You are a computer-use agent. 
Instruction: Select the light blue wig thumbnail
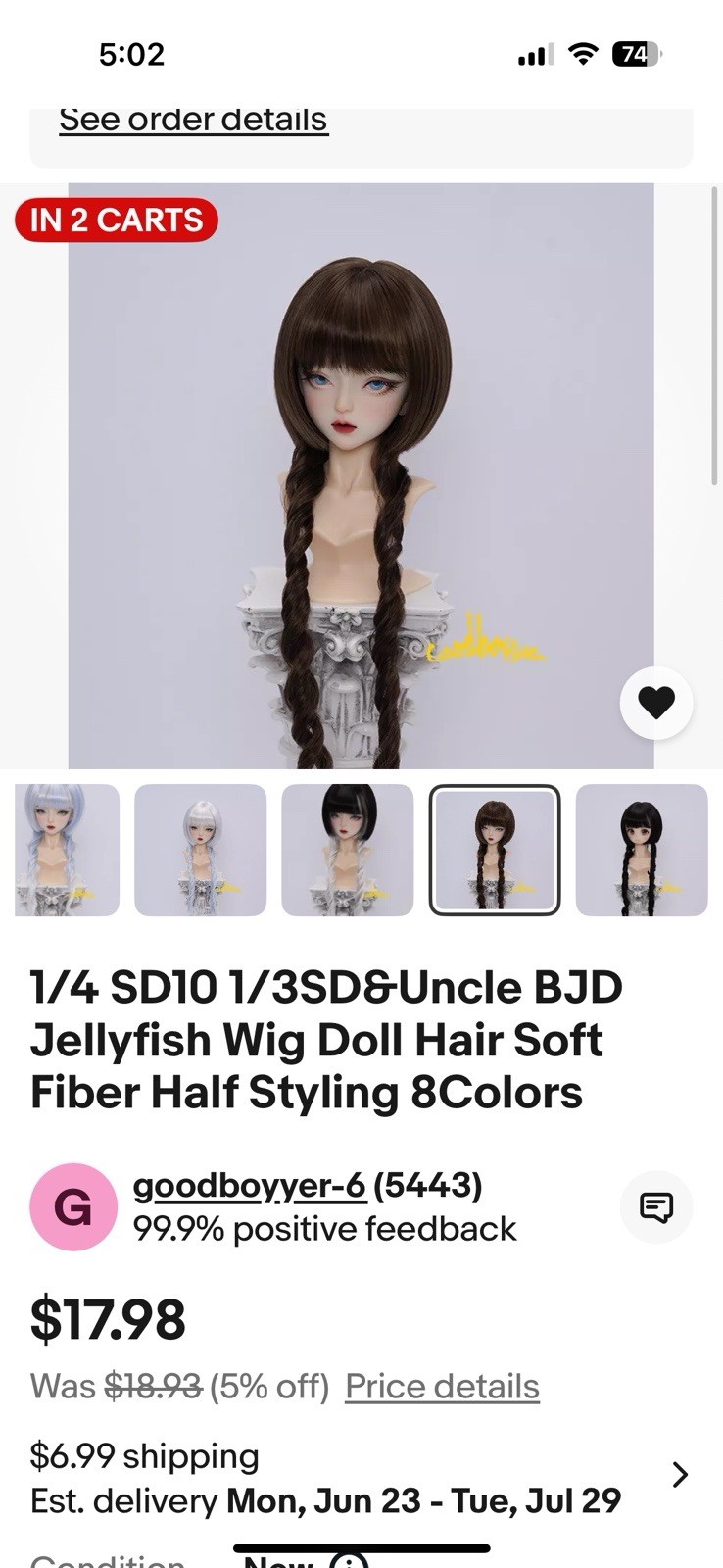click(x=67, y=850)
